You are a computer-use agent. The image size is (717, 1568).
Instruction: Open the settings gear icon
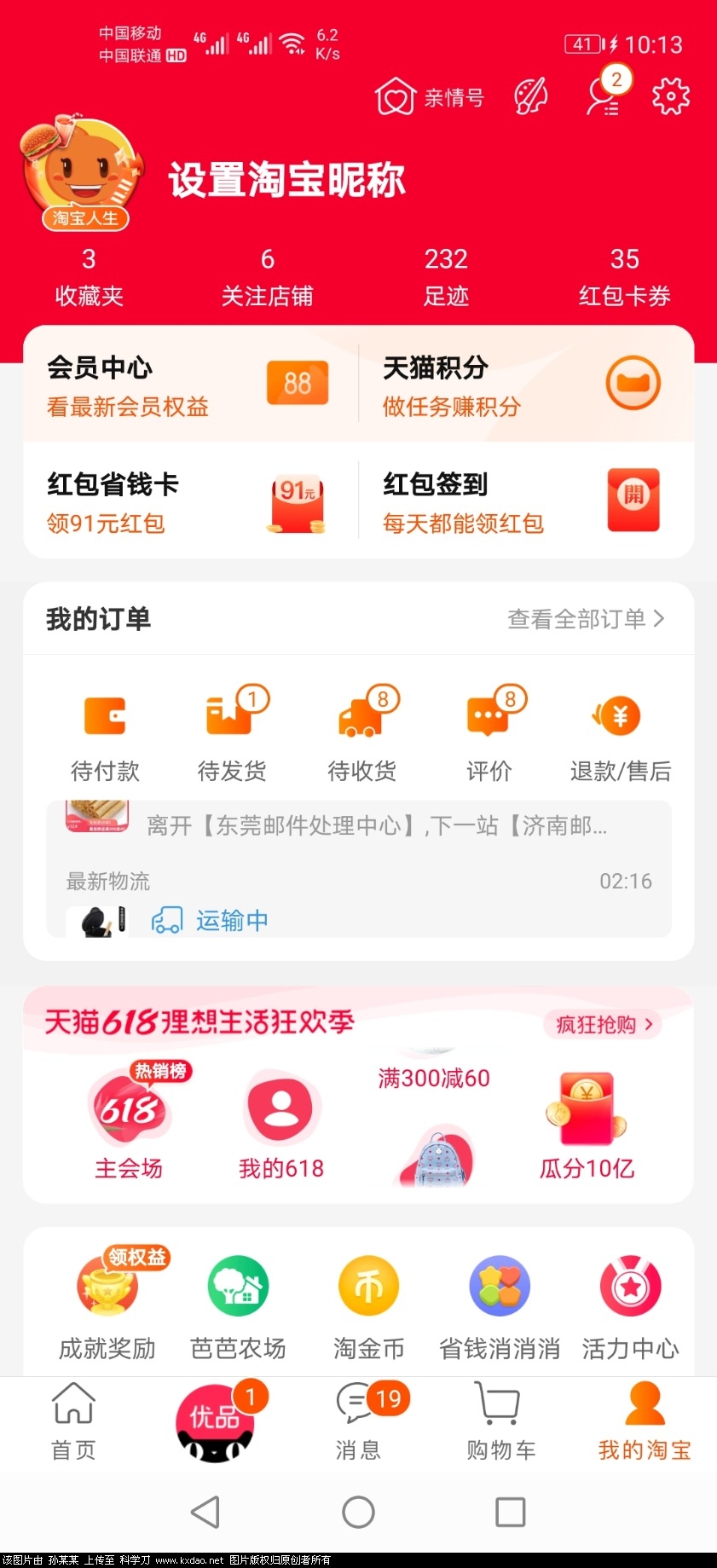pyautogui.click(x=670, y=96)
